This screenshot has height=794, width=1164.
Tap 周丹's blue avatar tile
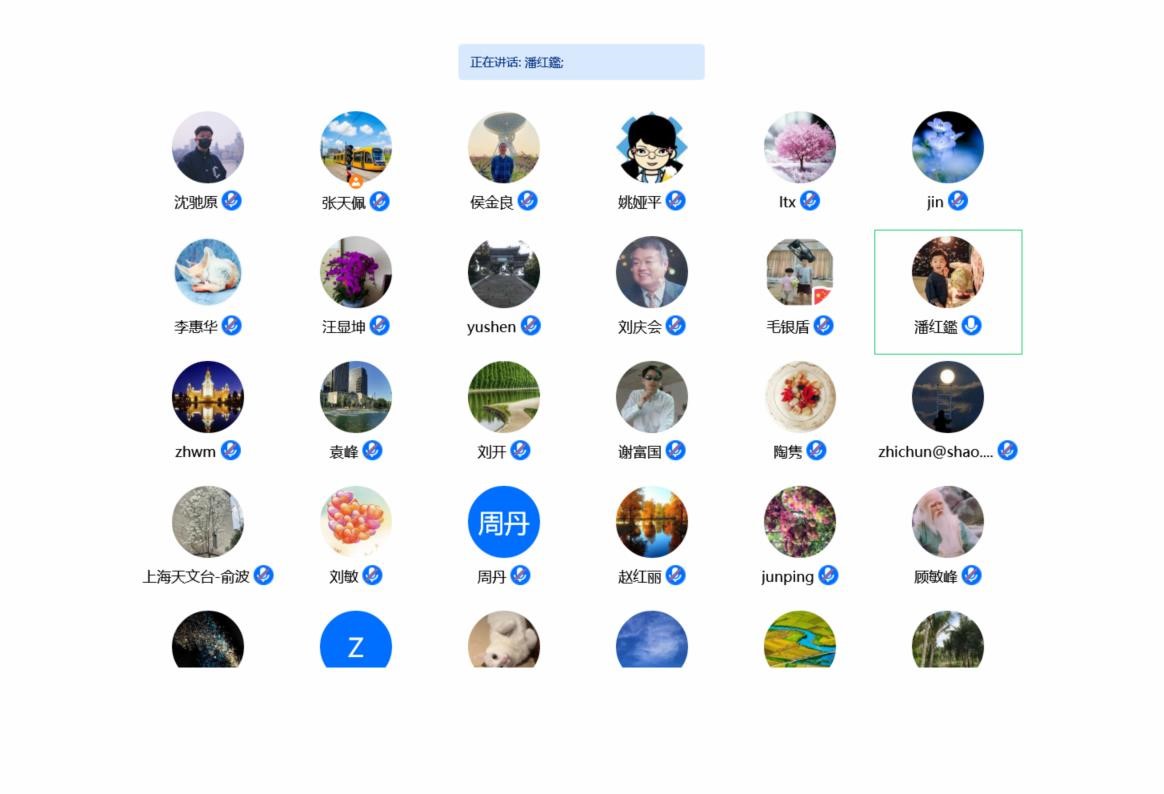click(504, 522)
